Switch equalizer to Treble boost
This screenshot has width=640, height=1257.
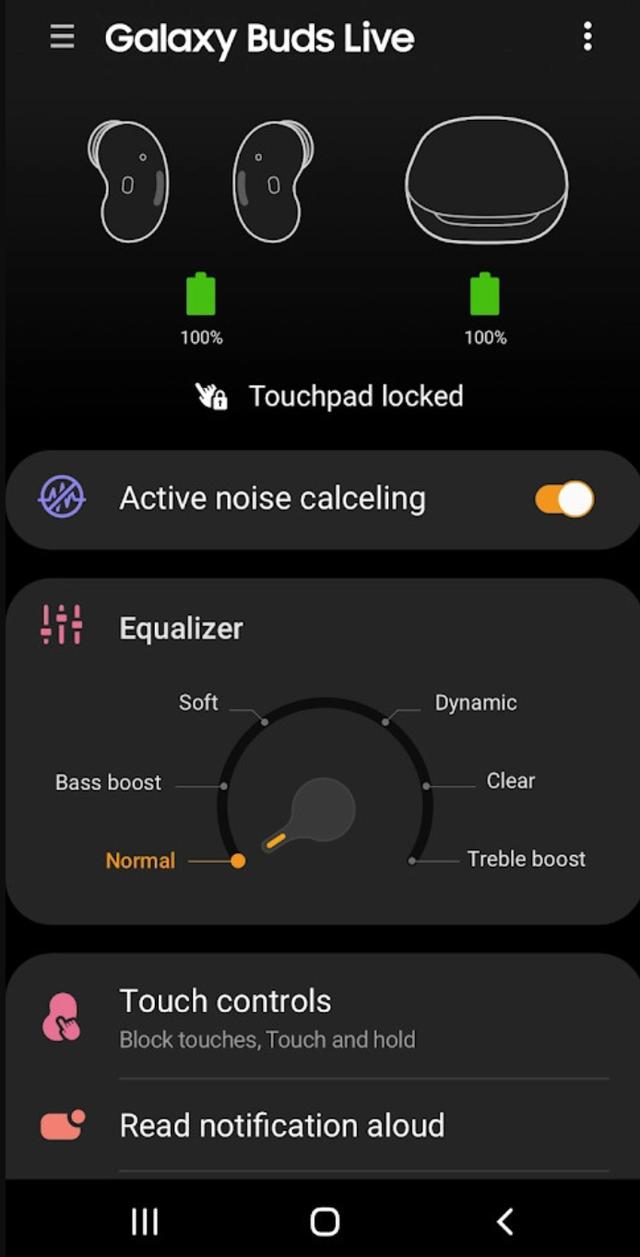pyautogui.click(x=412, y=860)
